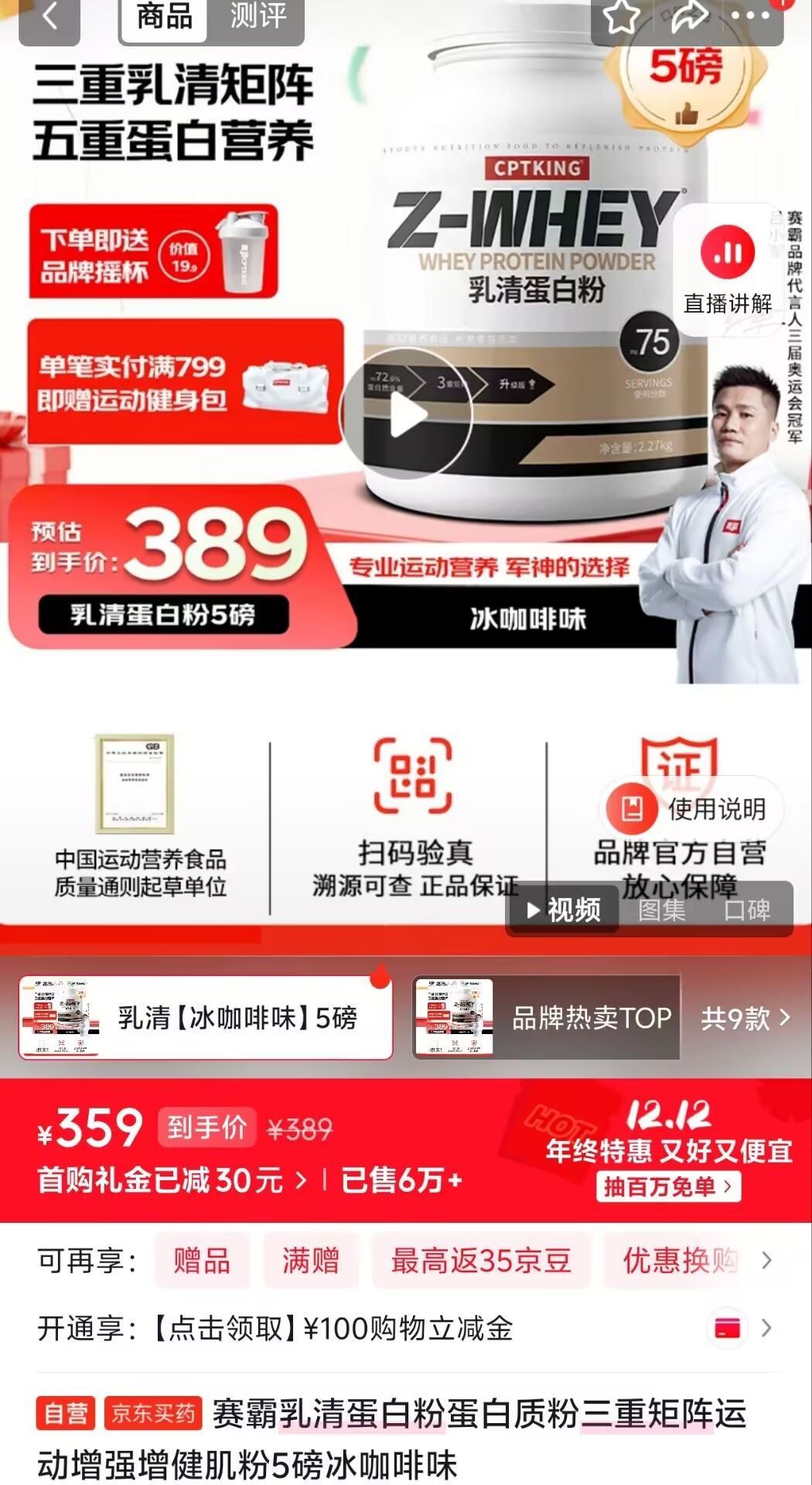
Task: Open 使用说明 usage instructions
Action: click(x=691, y=809)
